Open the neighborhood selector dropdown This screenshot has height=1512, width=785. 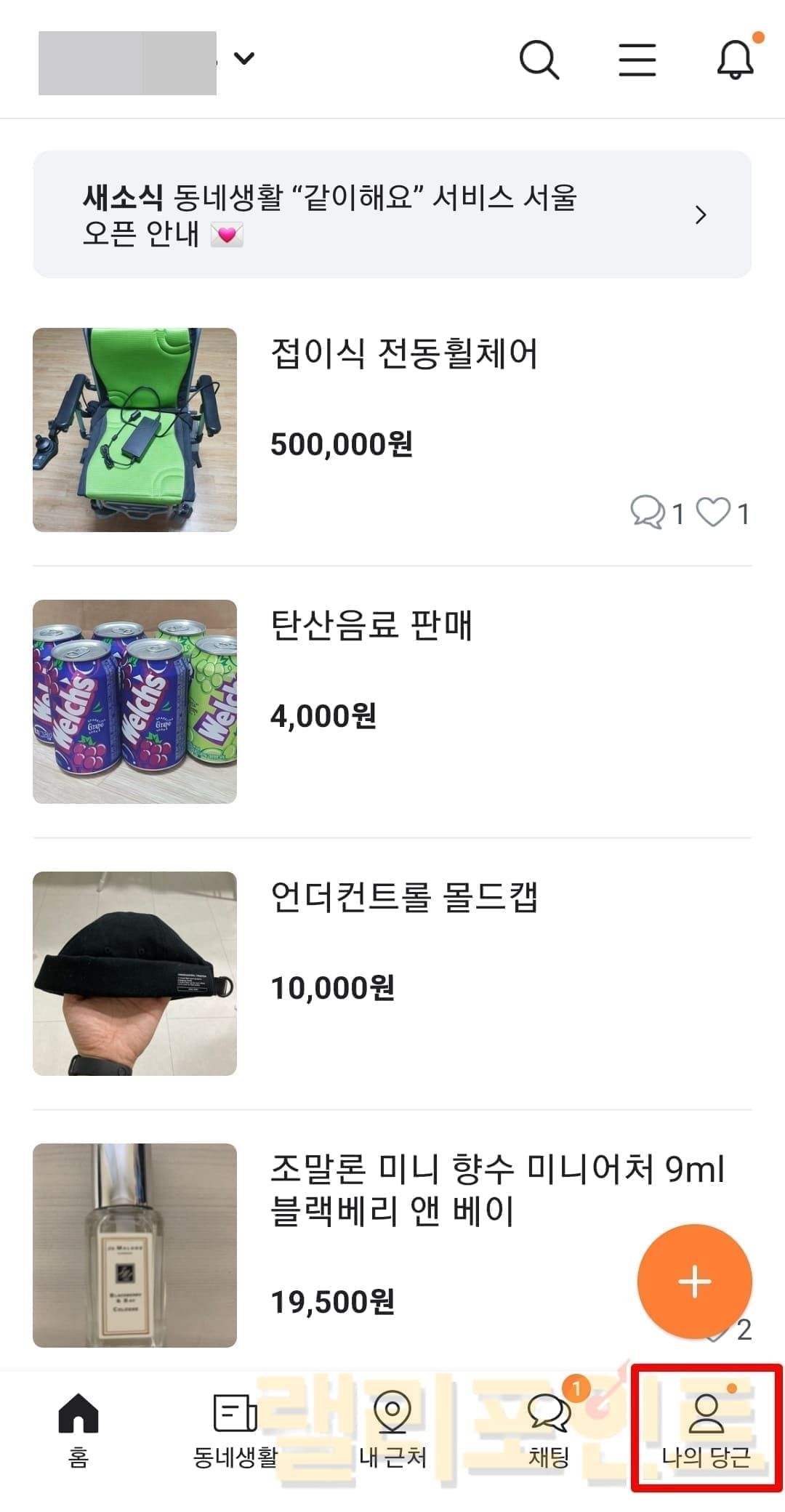coord(244,59)
